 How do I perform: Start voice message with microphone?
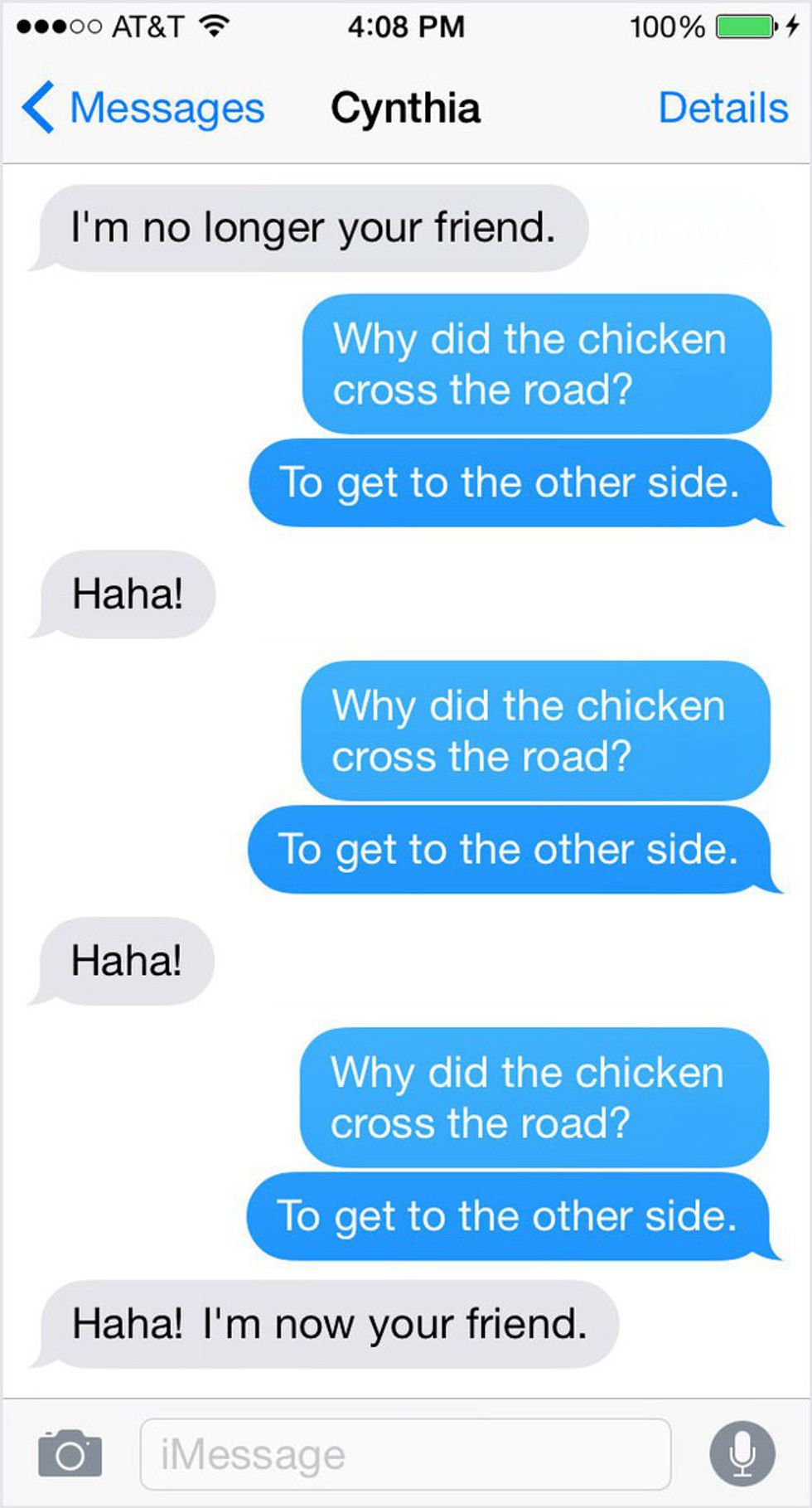pos(742,1453)
